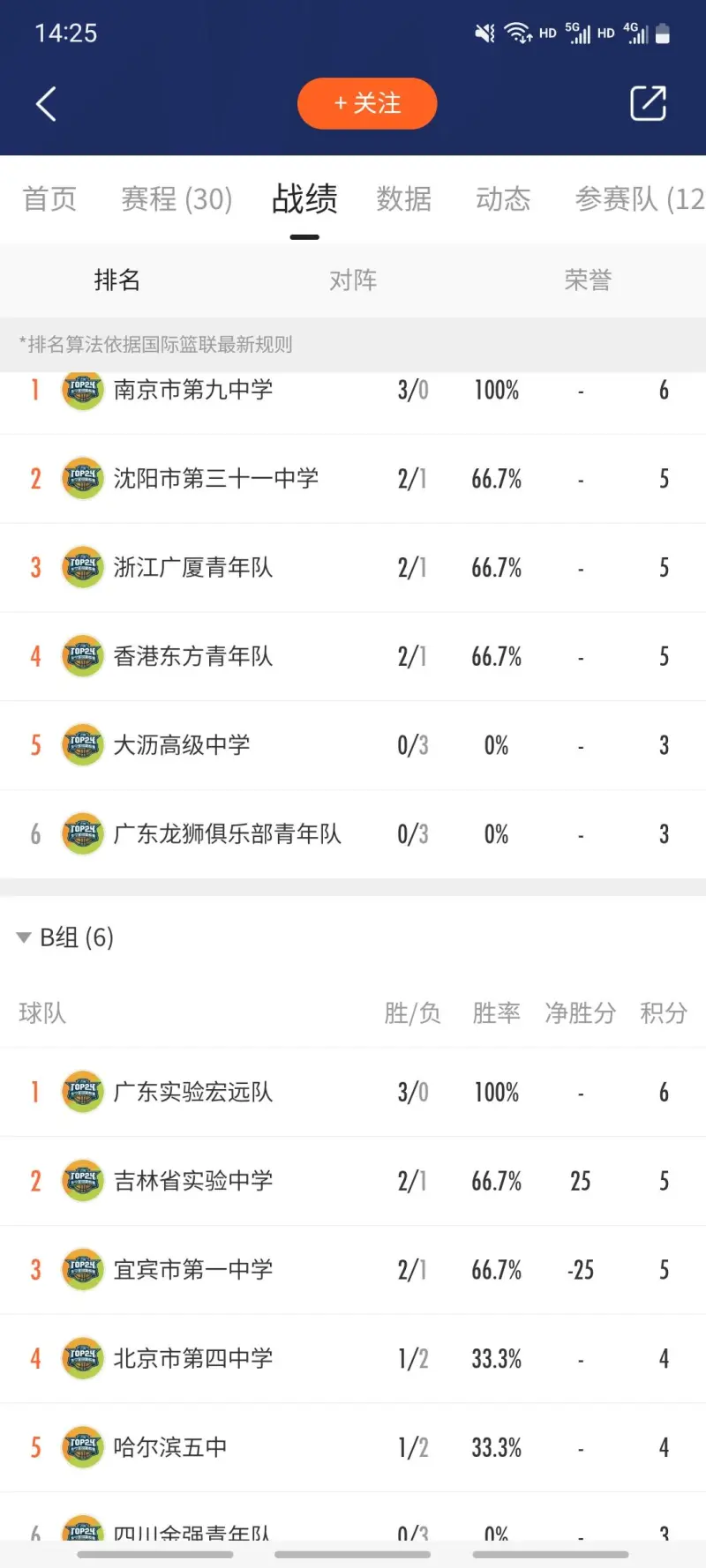
Task: Collapse the B组 (6) group
Action: coord(66,937)
